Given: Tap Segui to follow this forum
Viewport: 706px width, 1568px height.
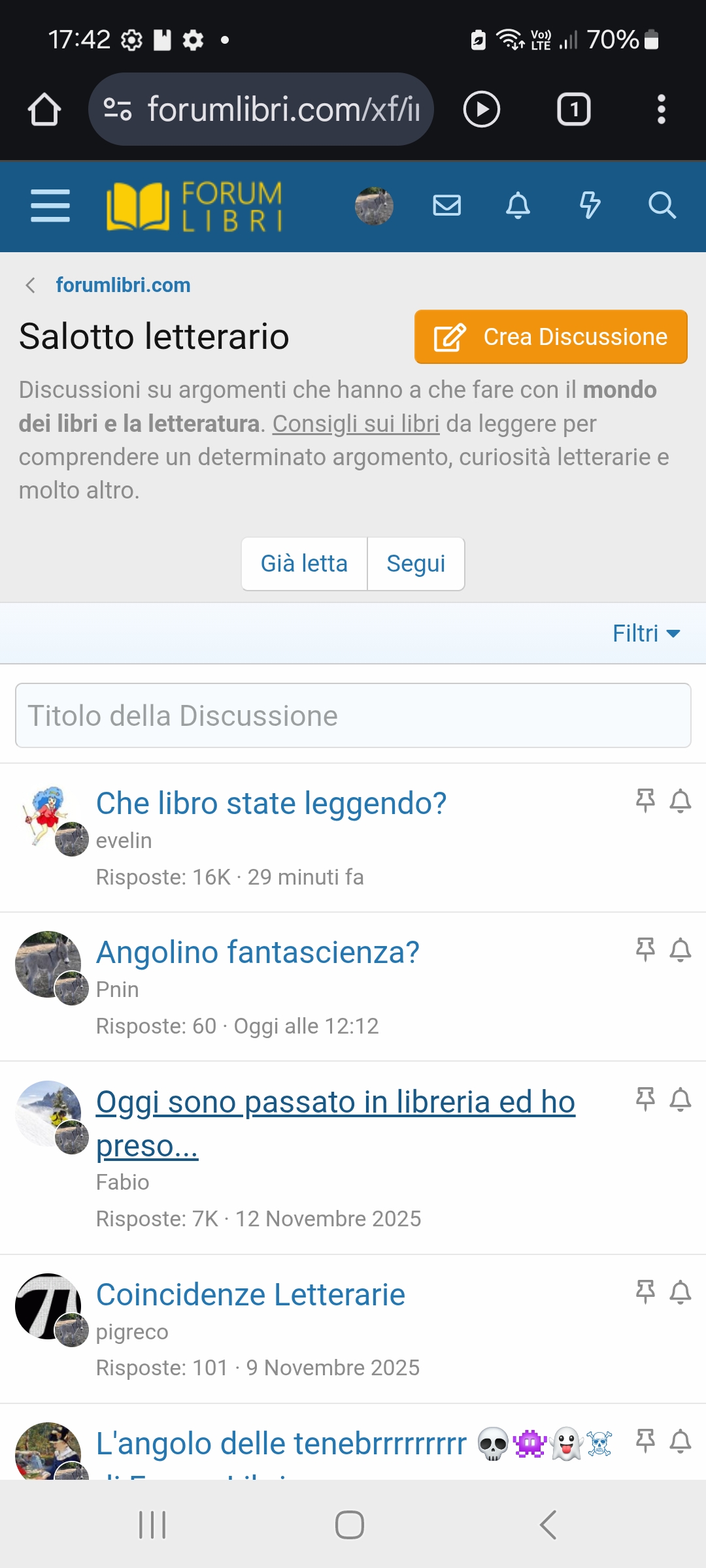Looking at the screenshot, I should click(x=416, y=564).
